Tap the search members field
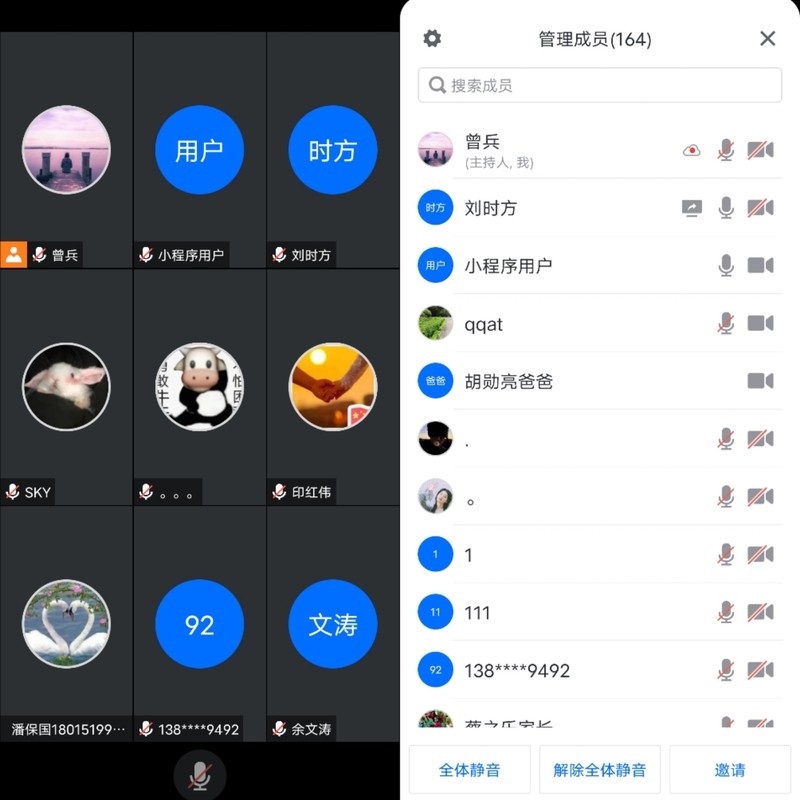The width and height of the screenshot is (800, 800). (600, 86)
